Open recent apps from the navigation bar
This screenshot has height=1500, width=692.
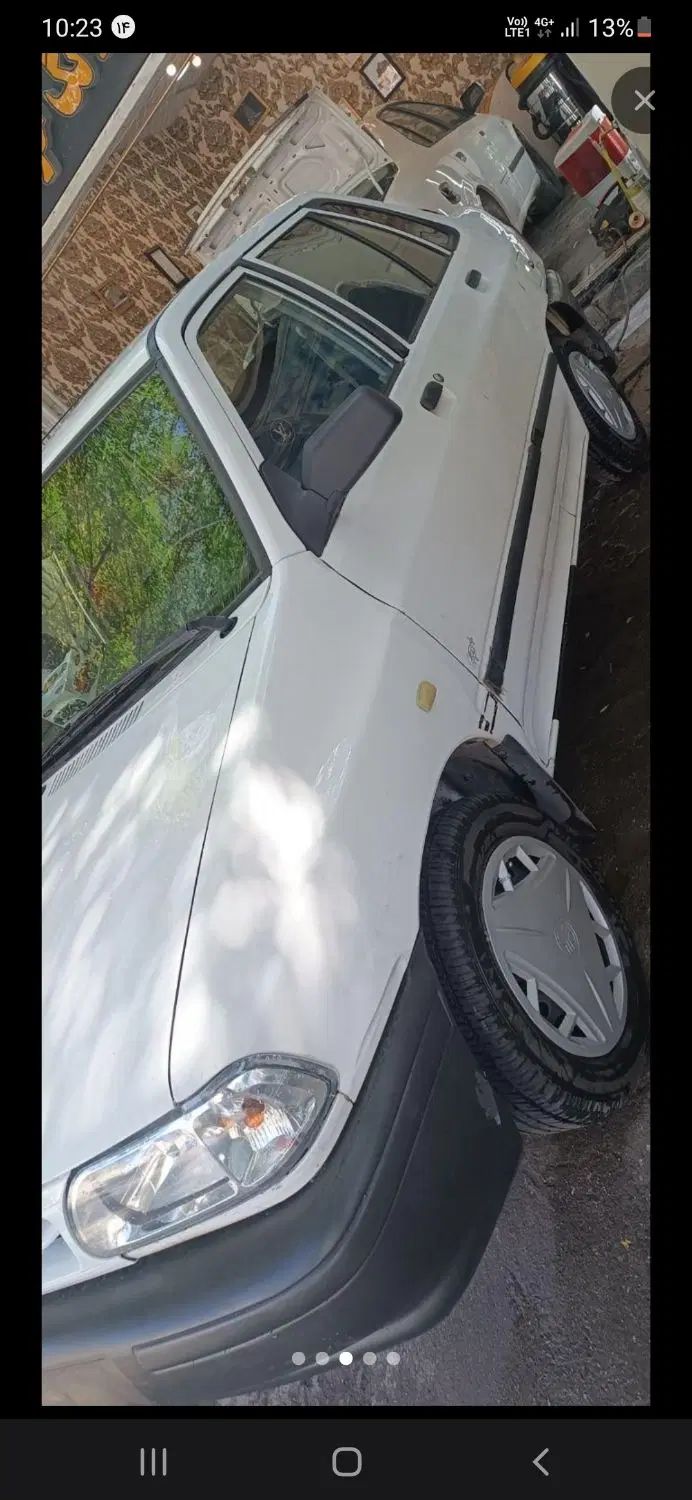153,1462
